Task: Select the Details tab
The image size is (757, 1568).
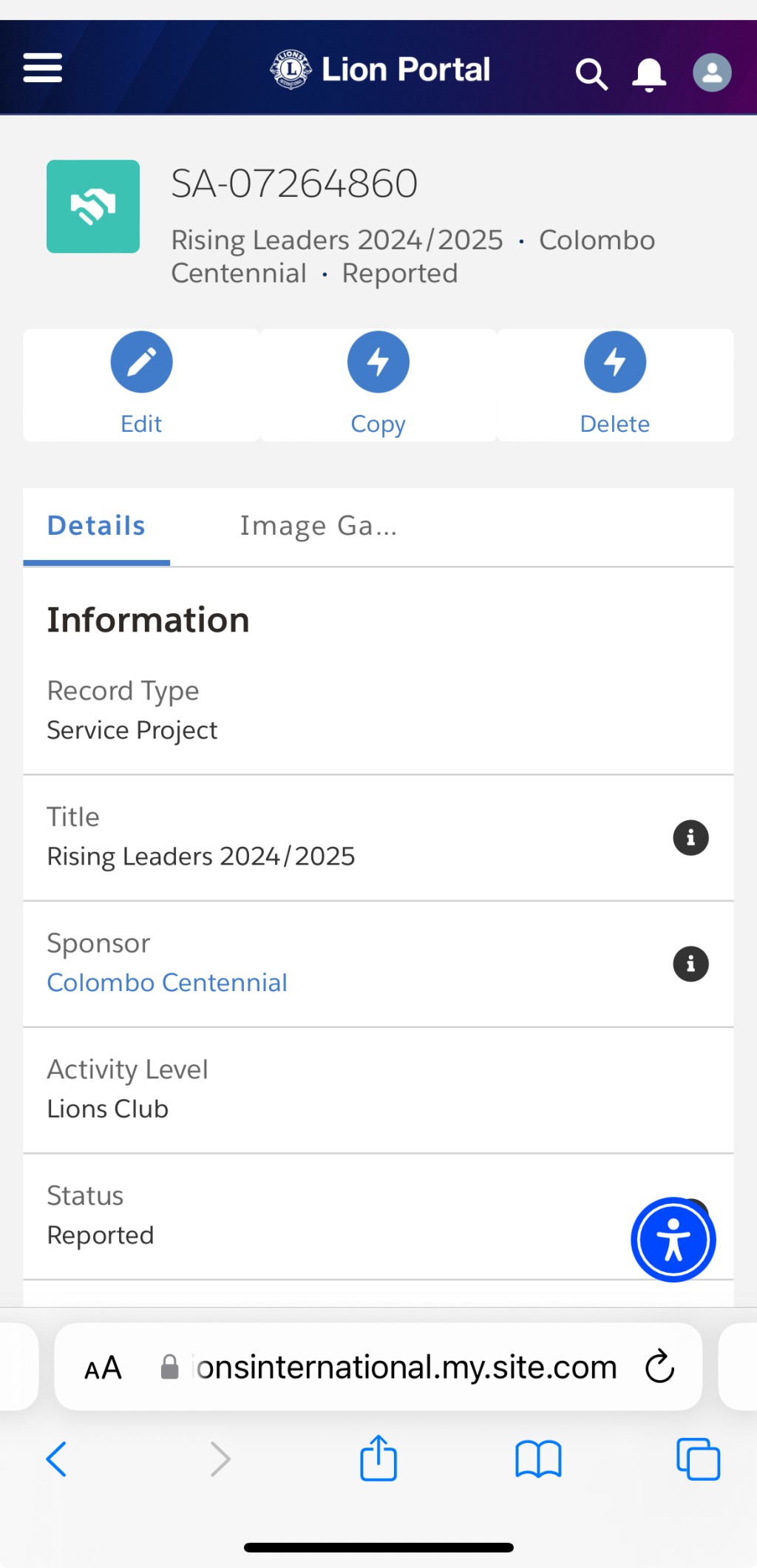Action: (x=96, y=526)
